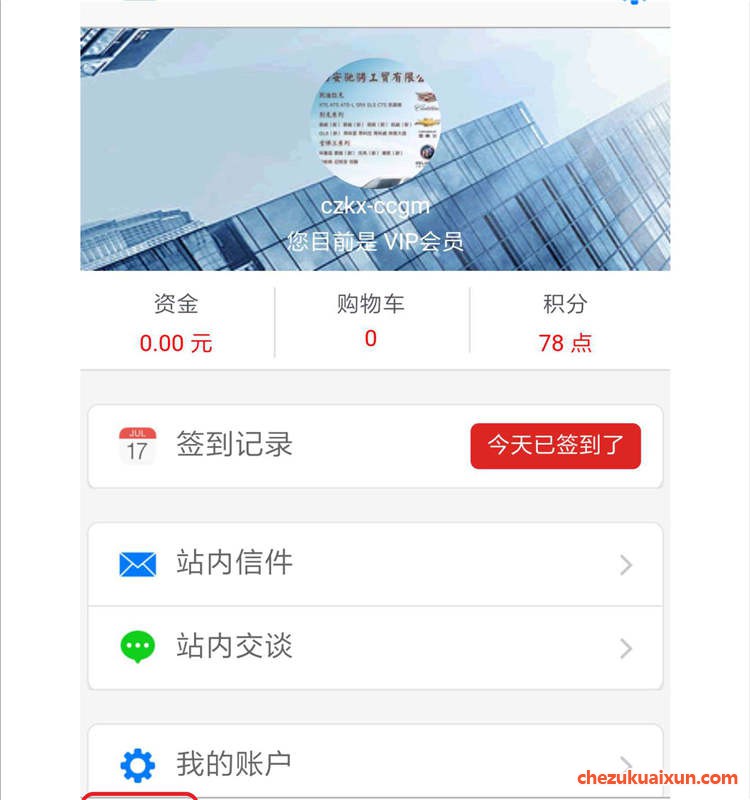Image resolution: width=750 pixels, height=800 pixels.
Task: View 积分 points details
Action: point(565,323)
